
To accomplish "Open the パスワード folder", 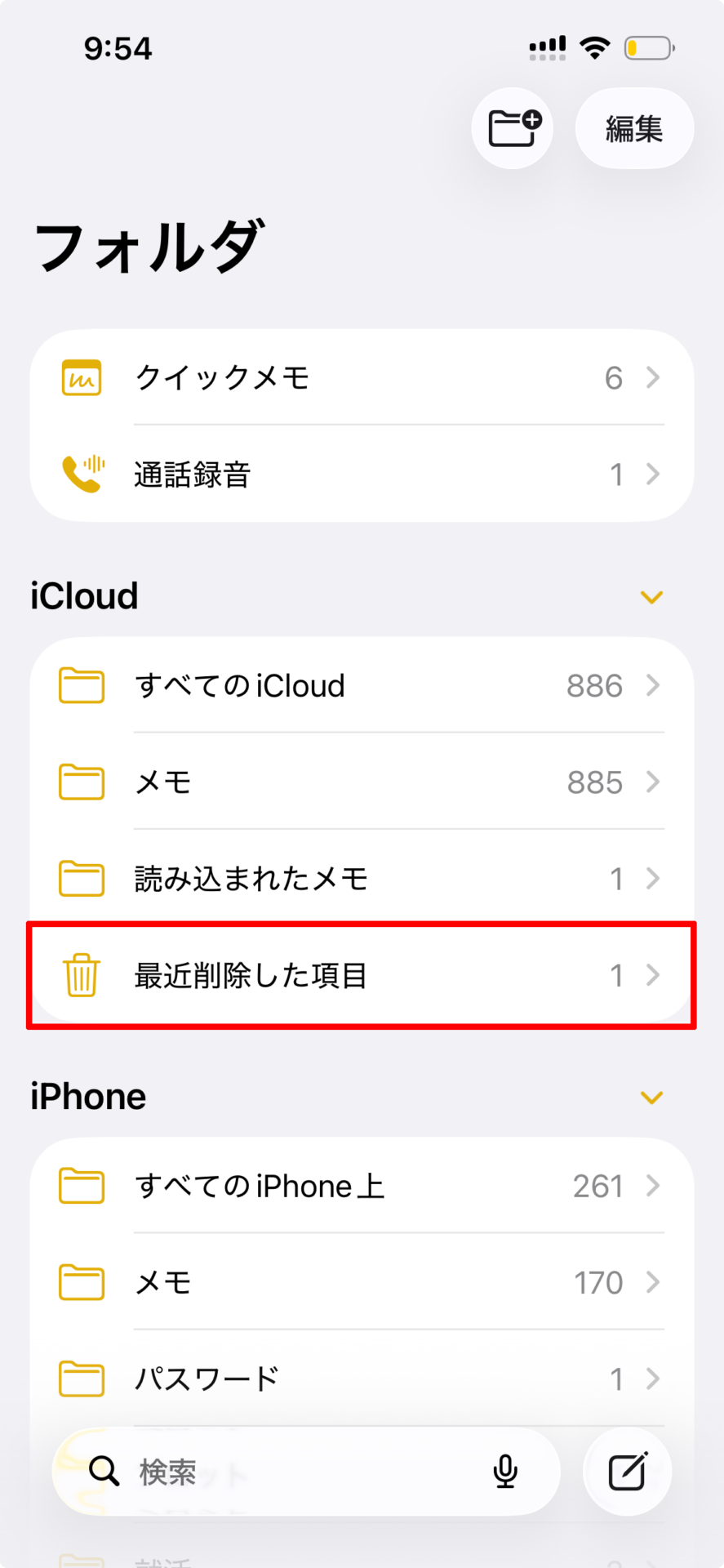I will pos(362,1379).
